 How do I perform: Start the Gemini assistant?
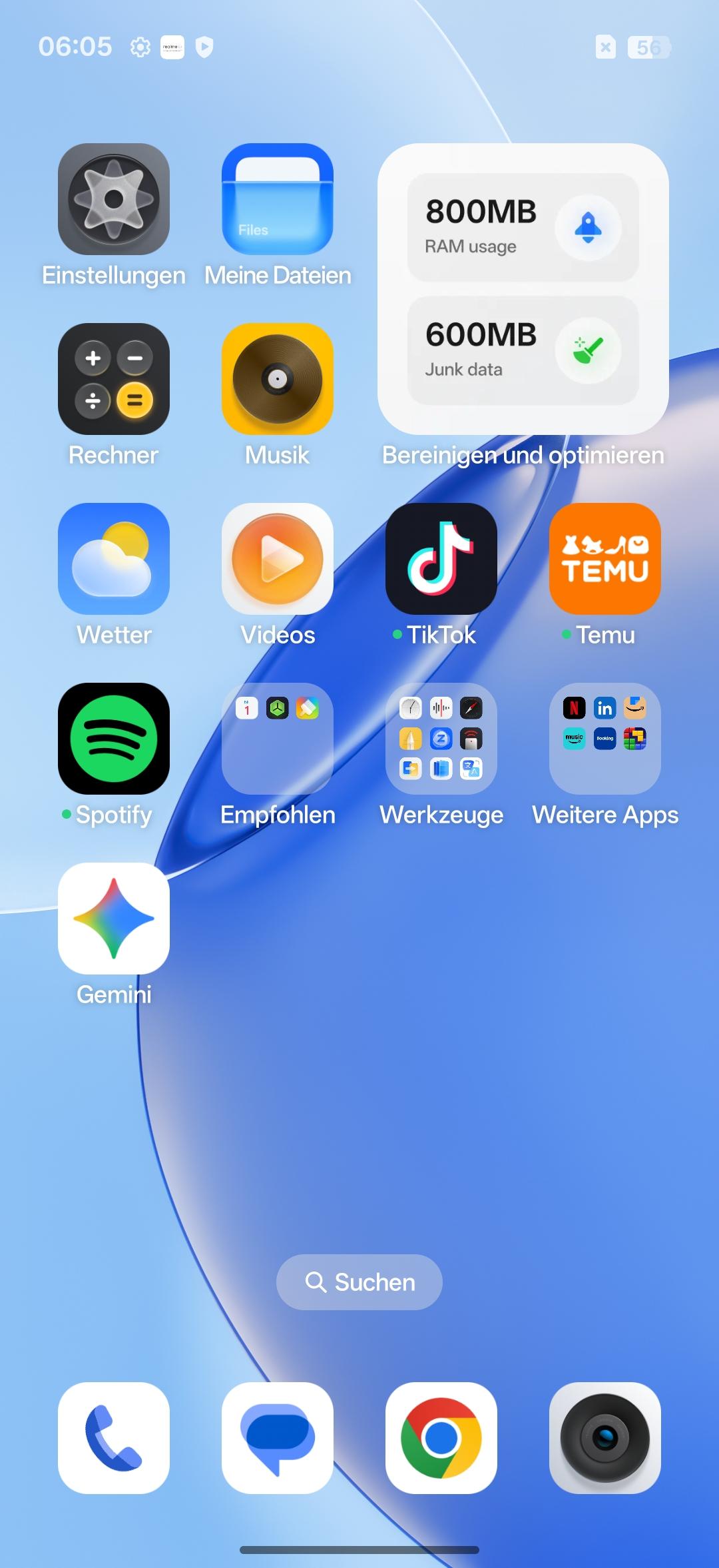click(114, 919)
